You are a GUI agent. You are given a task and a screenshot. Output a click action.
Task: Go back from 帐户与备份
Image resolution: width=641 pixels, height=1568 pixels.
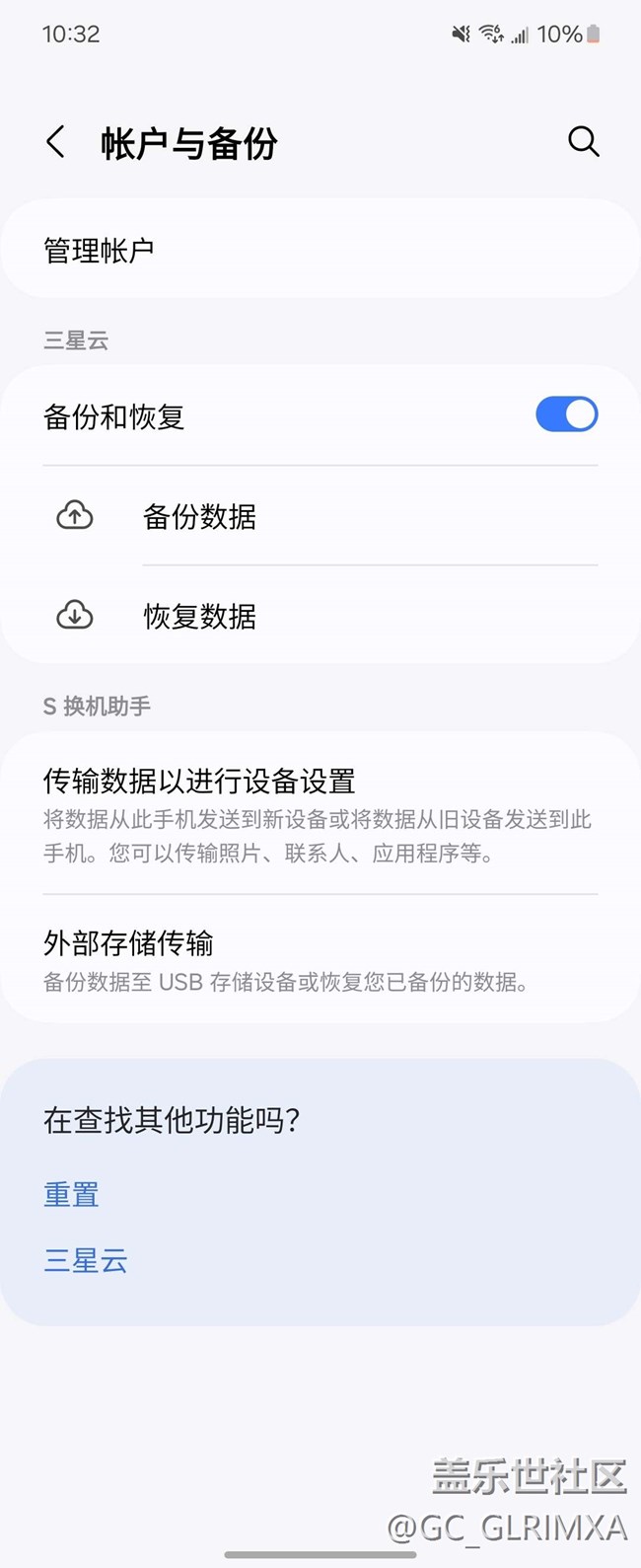click(x=56, y=142)
